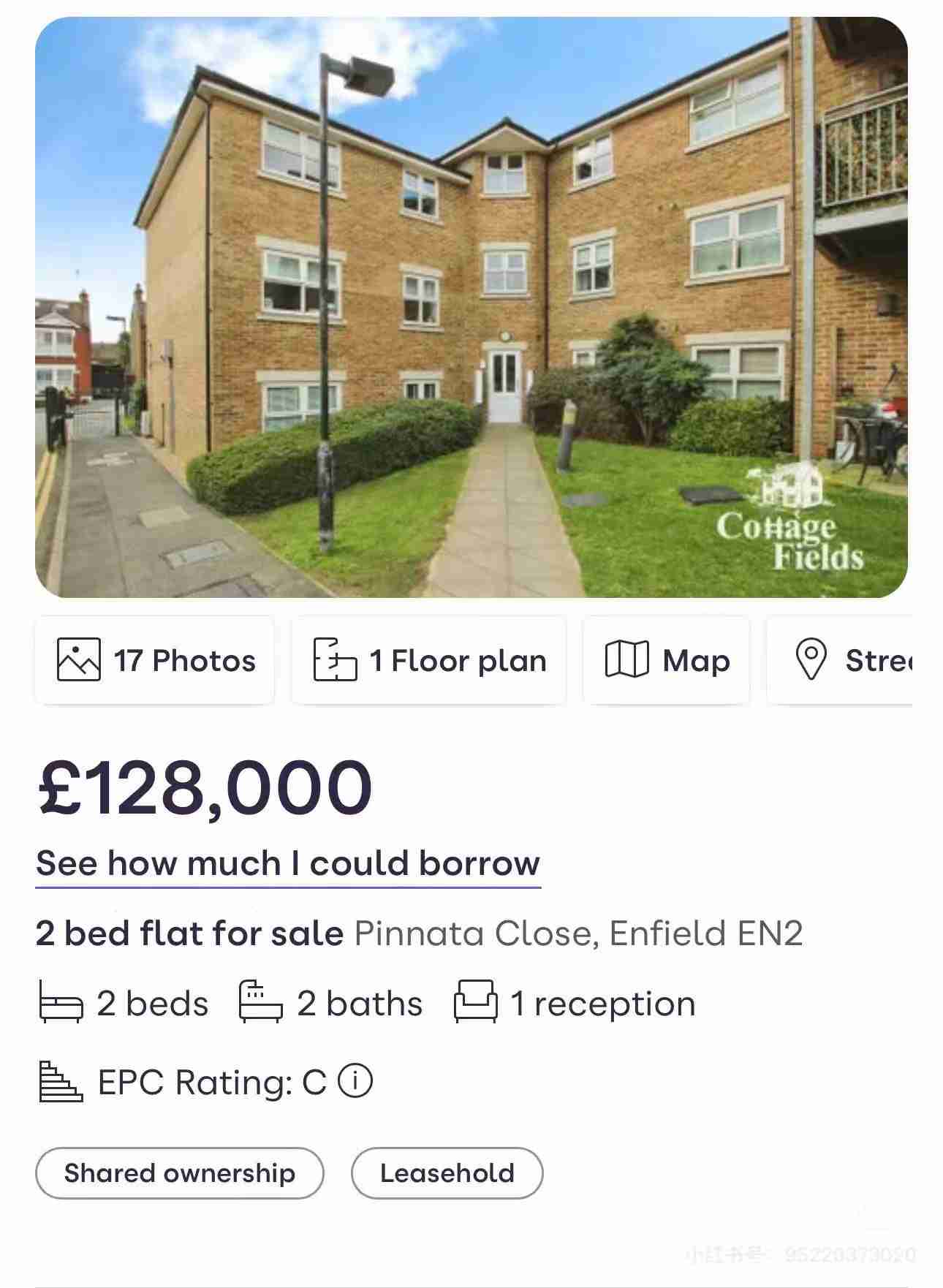
Task: Open the property photo gallery image
Action: tap(471, 307)
